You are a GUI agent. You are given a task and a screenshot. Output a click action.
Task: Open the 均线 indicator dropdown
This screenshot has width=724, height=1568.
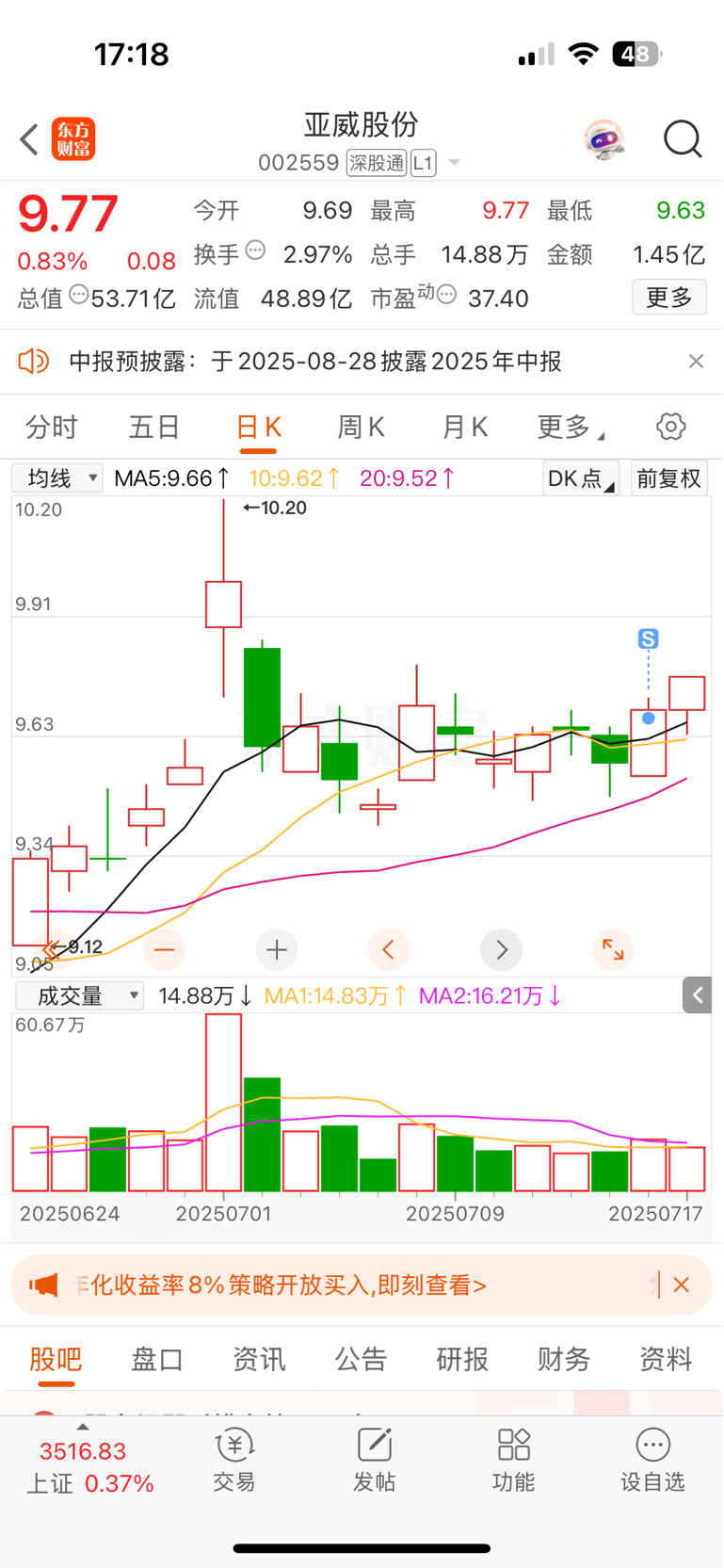(x=57, y=478)
